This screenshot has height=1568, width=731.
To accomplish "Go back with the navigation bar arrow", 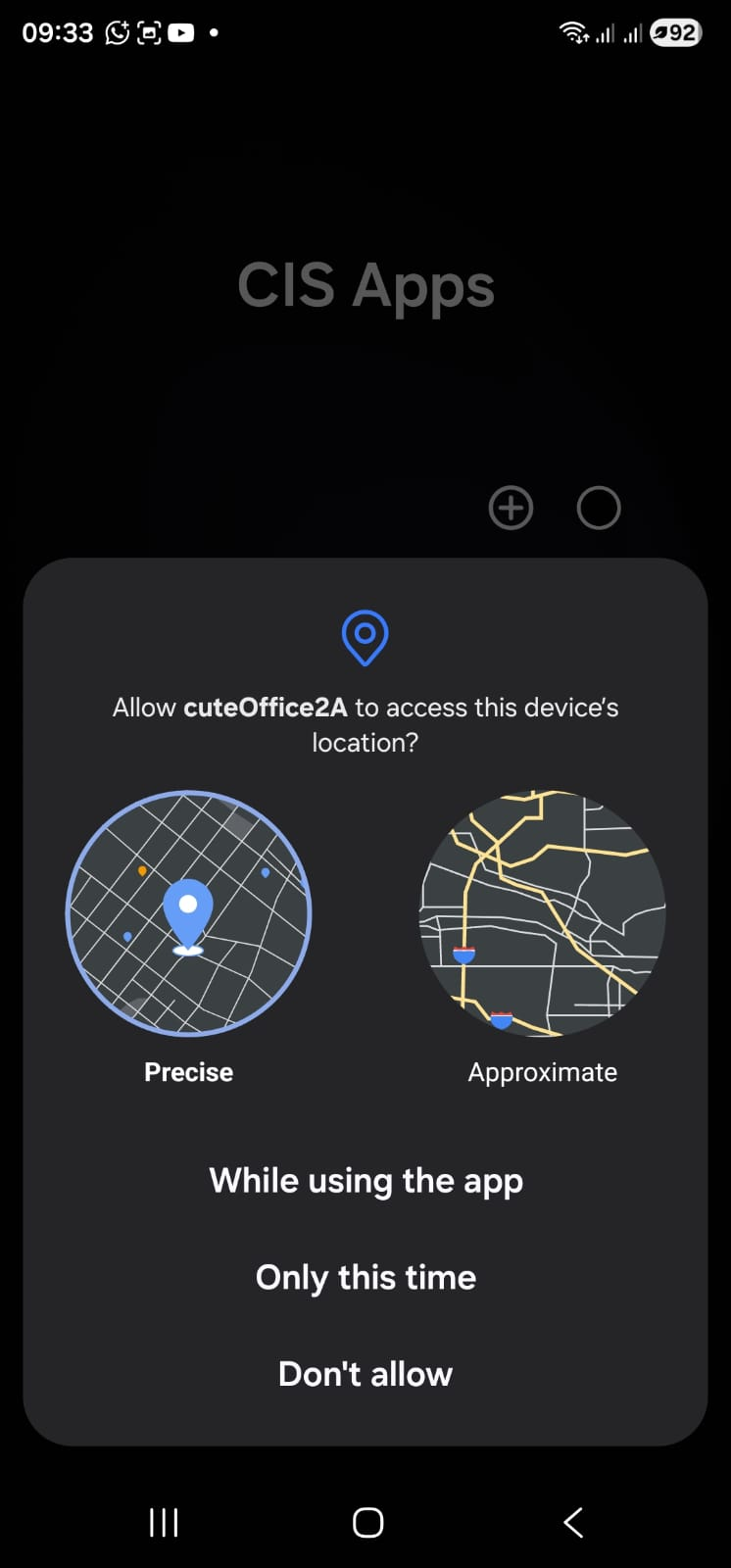I will [574, 1522].
